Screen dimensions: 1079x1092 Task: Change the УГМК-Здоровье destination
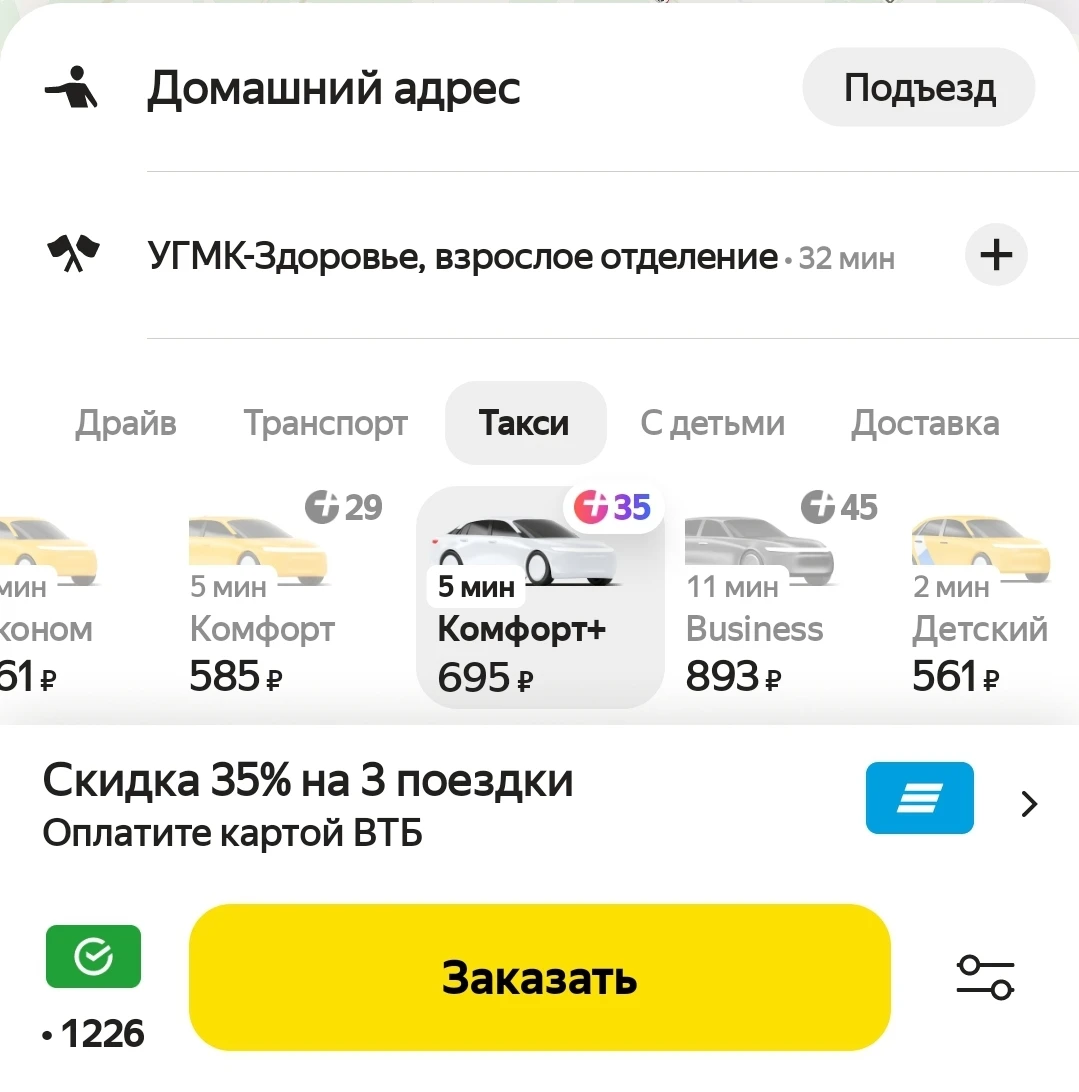462,258
